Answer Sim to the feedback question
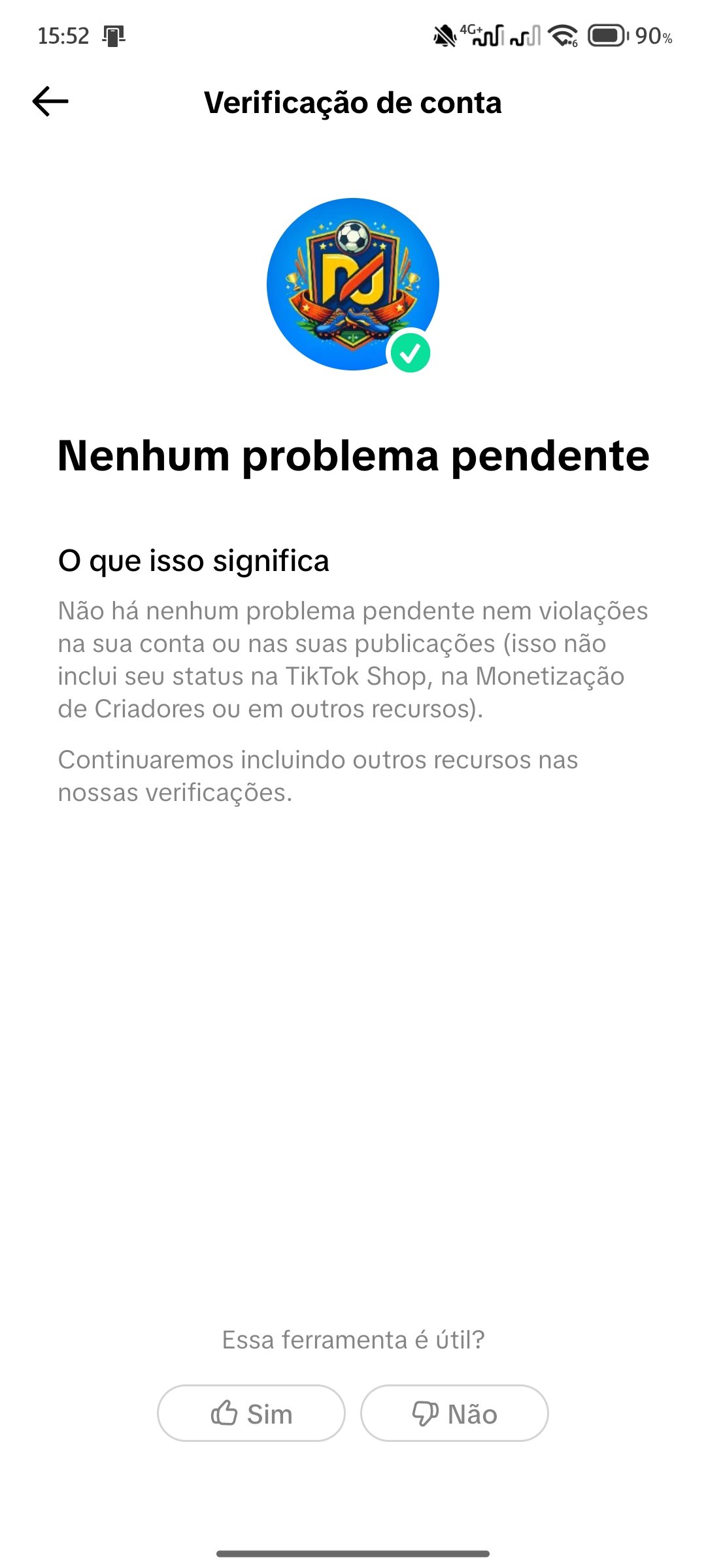The width and height of the screenshot is (706, 1568). click(251, 1413)
